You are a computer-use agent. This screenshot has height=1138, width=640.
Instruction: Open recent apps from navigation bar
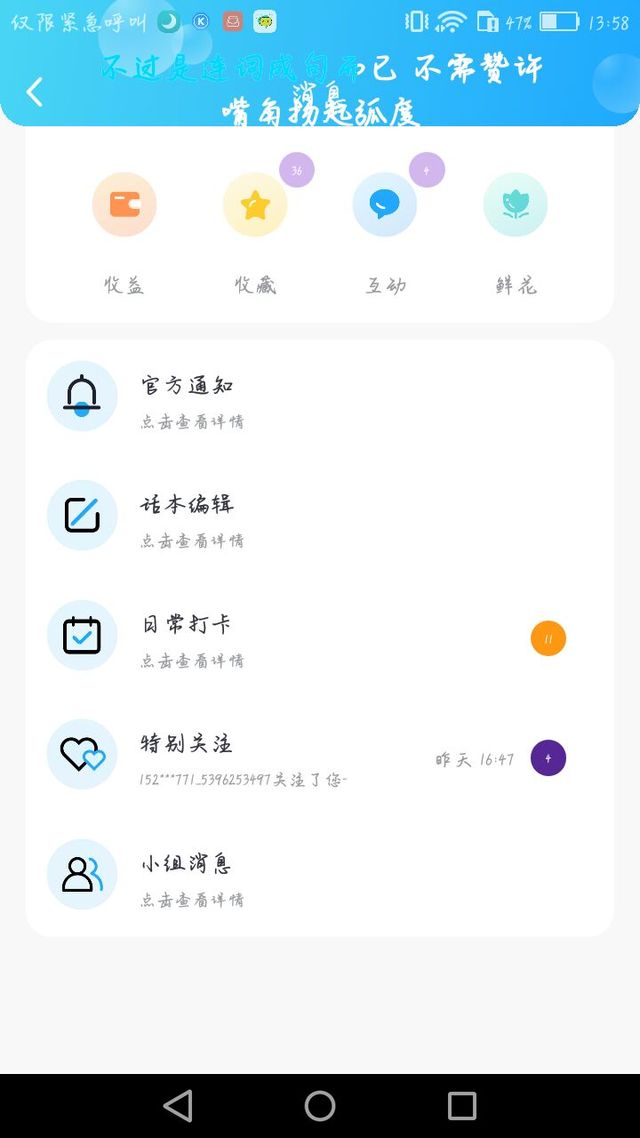[x=462, y=1106]
